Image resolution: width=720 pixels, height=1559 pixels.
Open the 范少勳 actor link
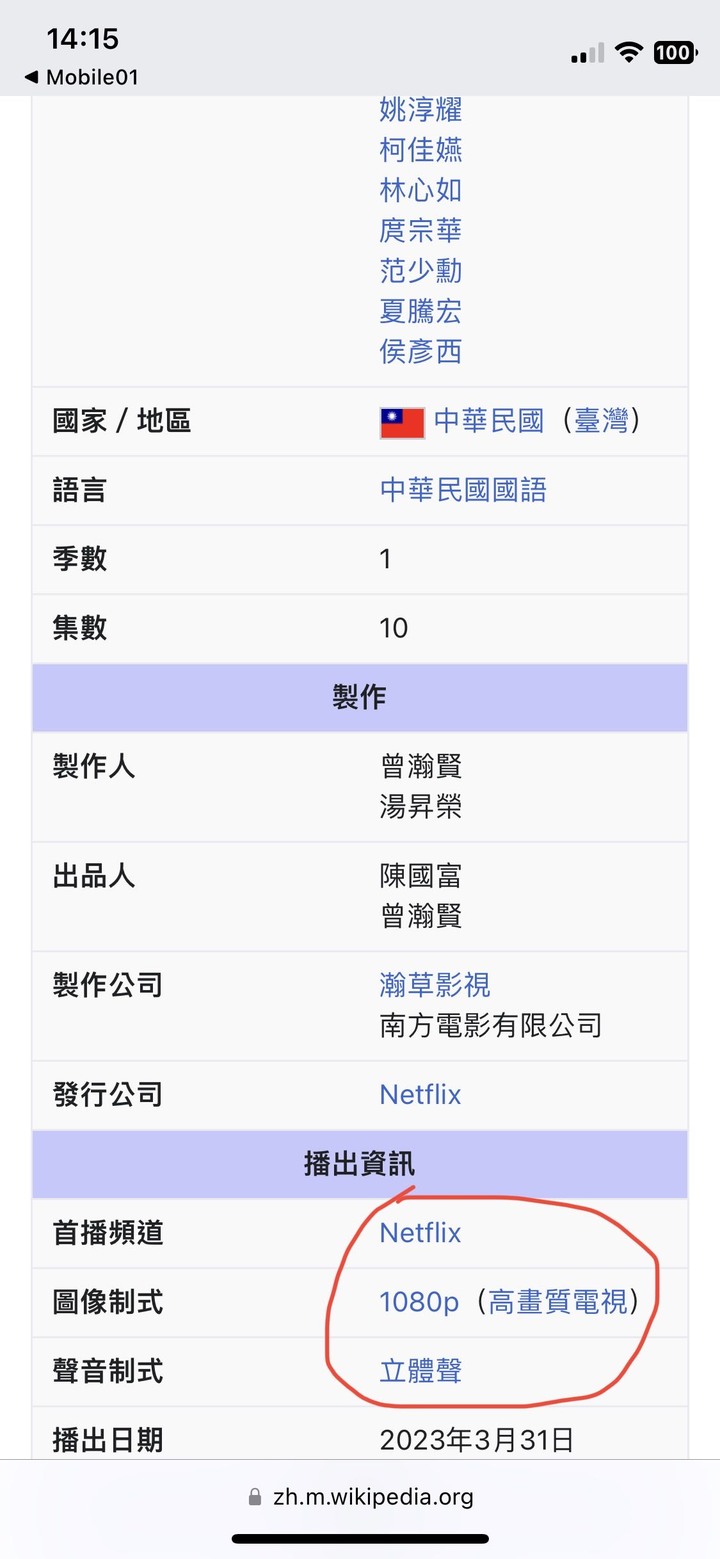point(421,271)
